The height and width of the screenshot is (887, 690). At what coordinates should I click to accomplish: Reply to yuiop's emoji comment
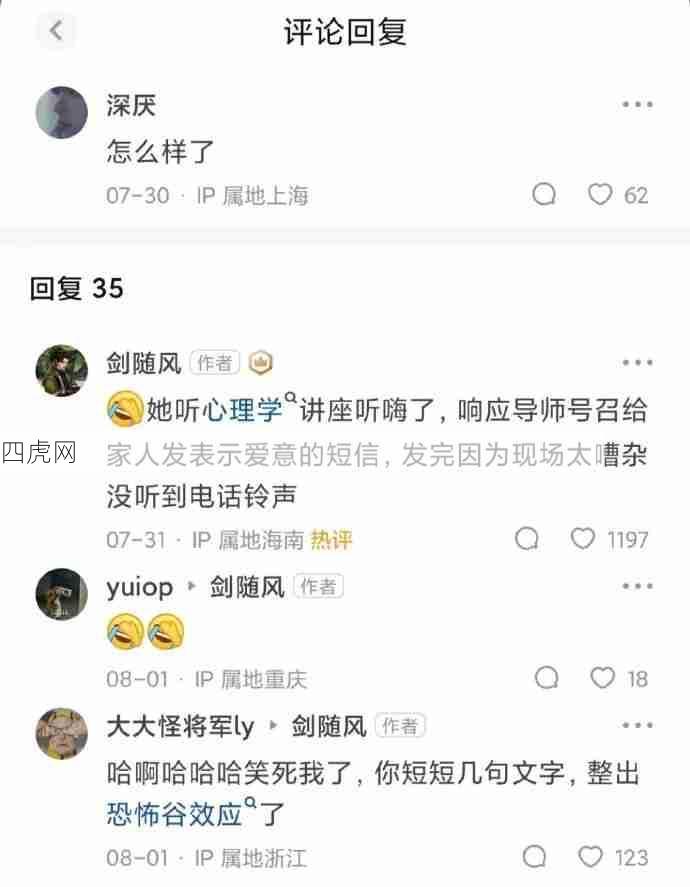[547, 679]
